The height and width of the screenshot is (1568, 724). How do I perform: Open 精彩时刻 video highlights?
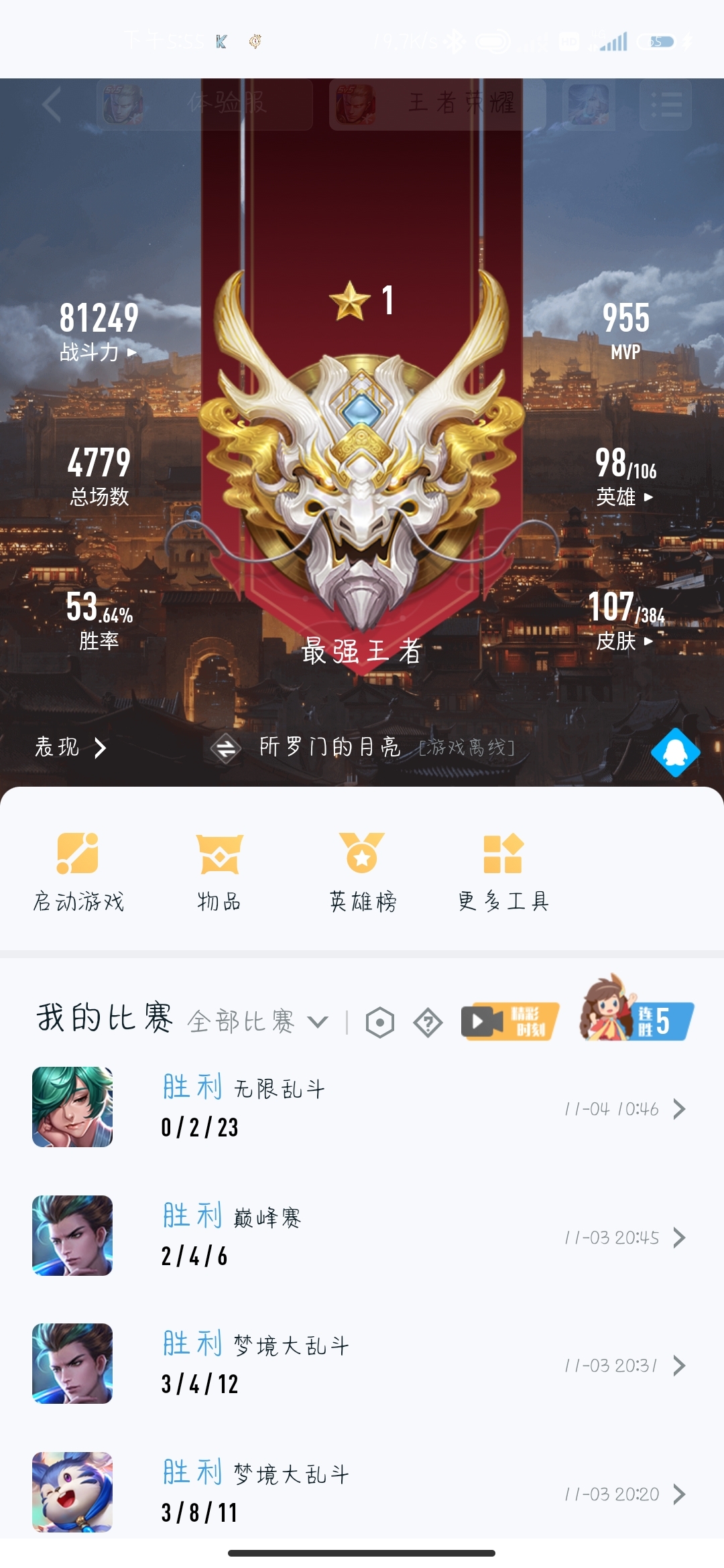[x=510, y=1022]
